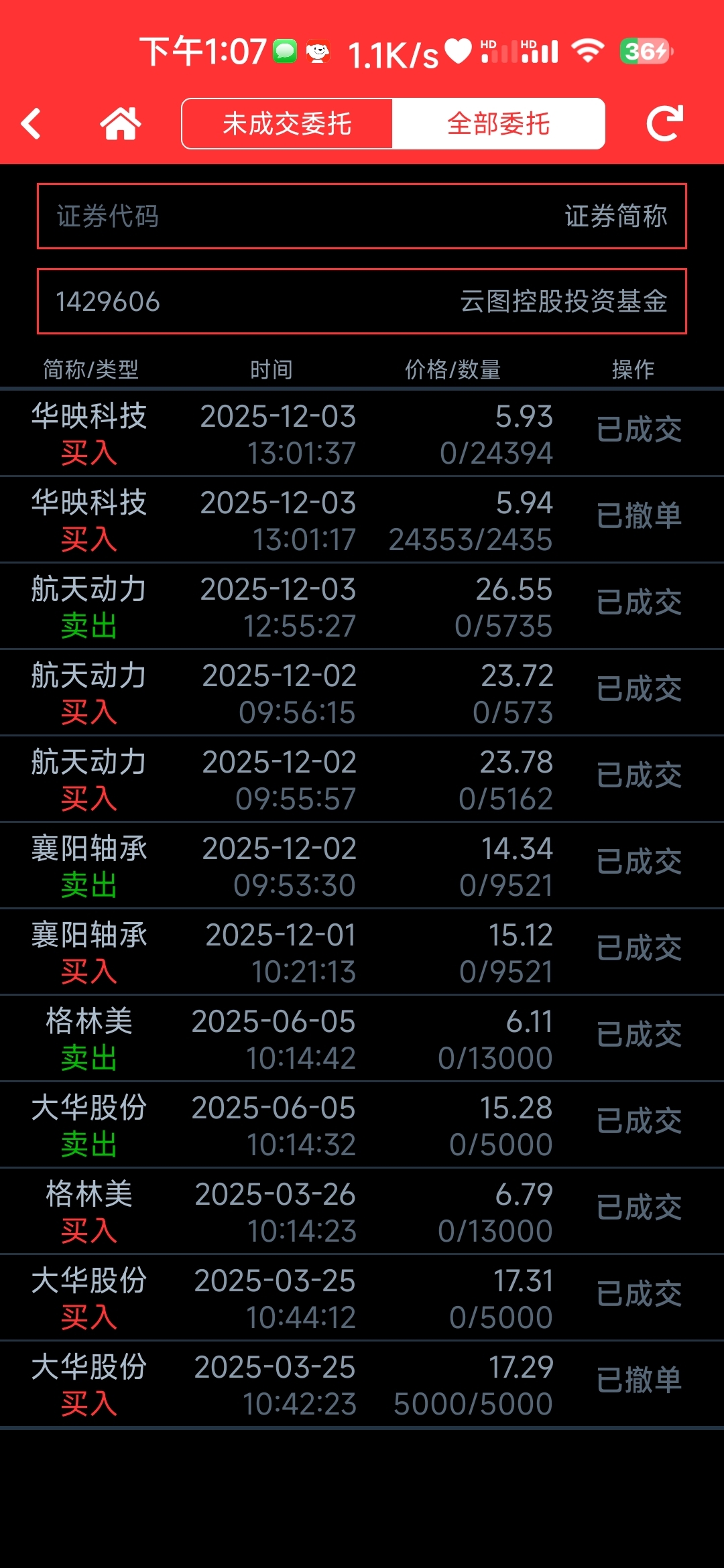Open the 大华股份 order at 10:42:23
The image size is (724, 1568).
click(x=362, y=1384)
